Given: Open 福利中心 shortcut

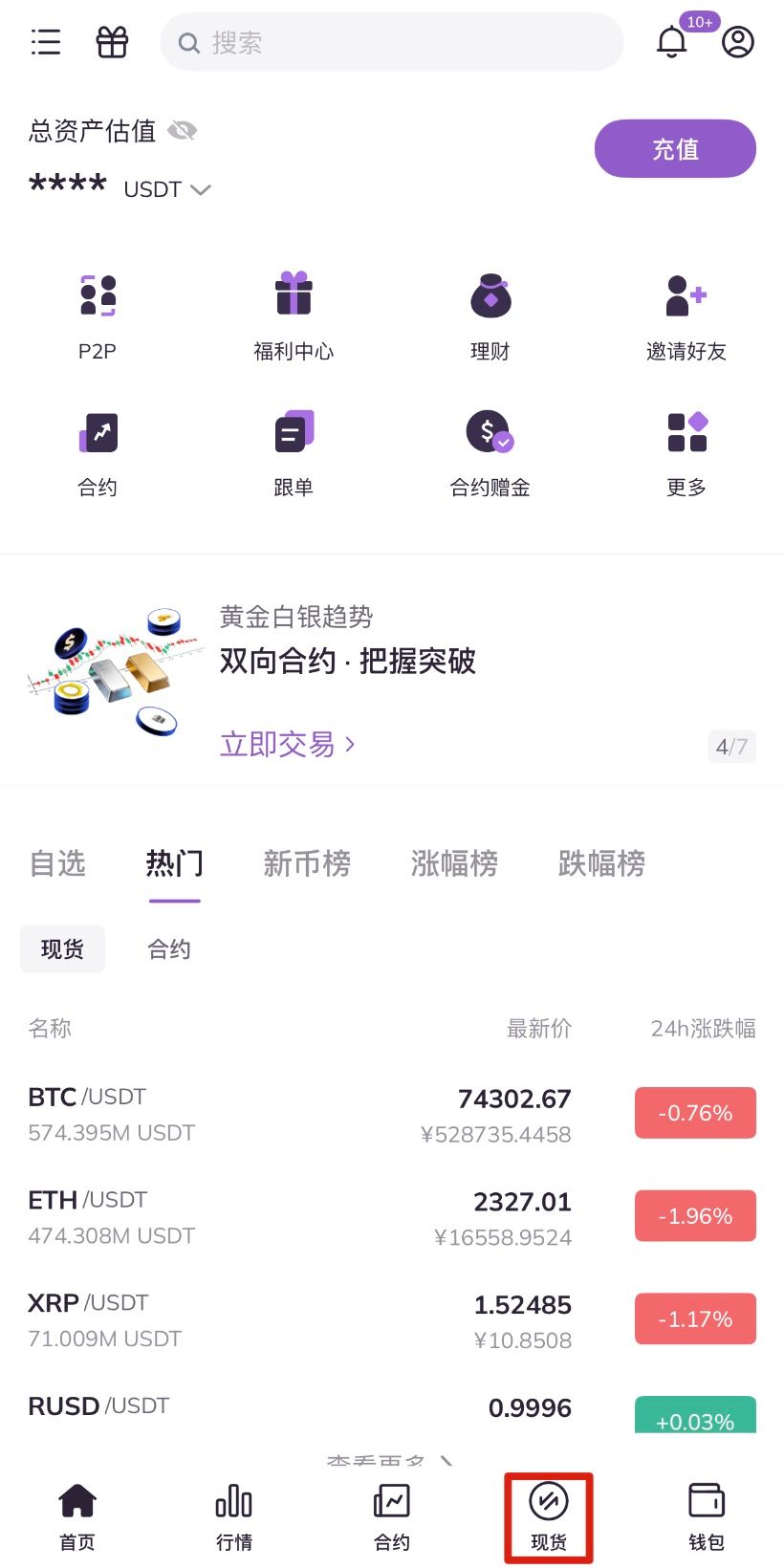Looking at the screenshot, I should [294, 316].
